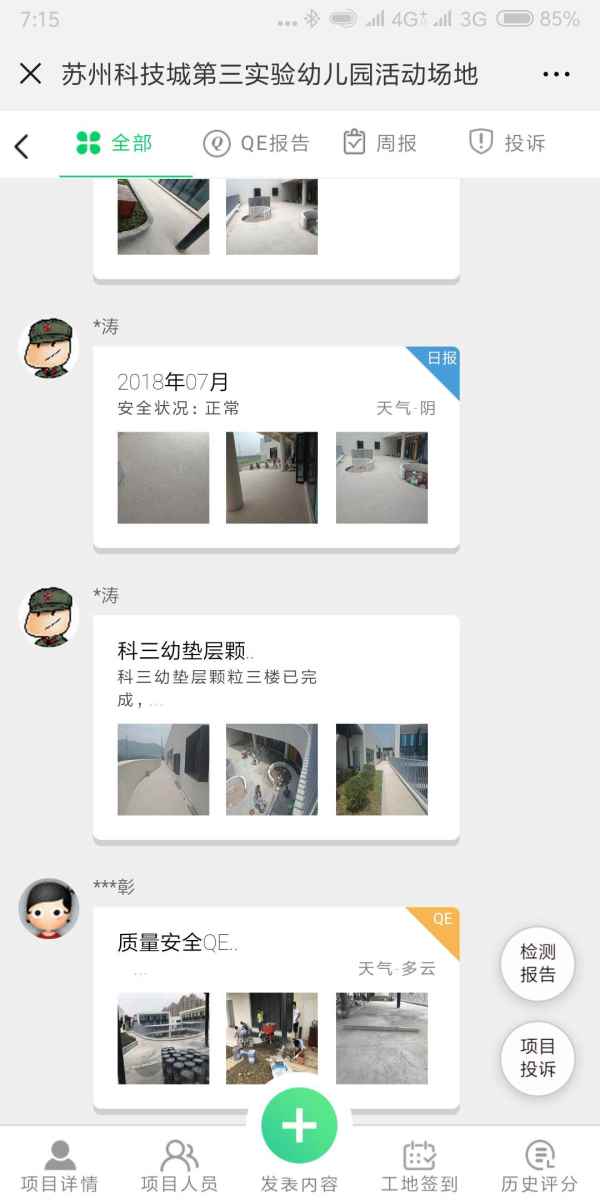
Task: View ***彰's profile avatar
Action: pyautogui.click(x=49, y=908)
